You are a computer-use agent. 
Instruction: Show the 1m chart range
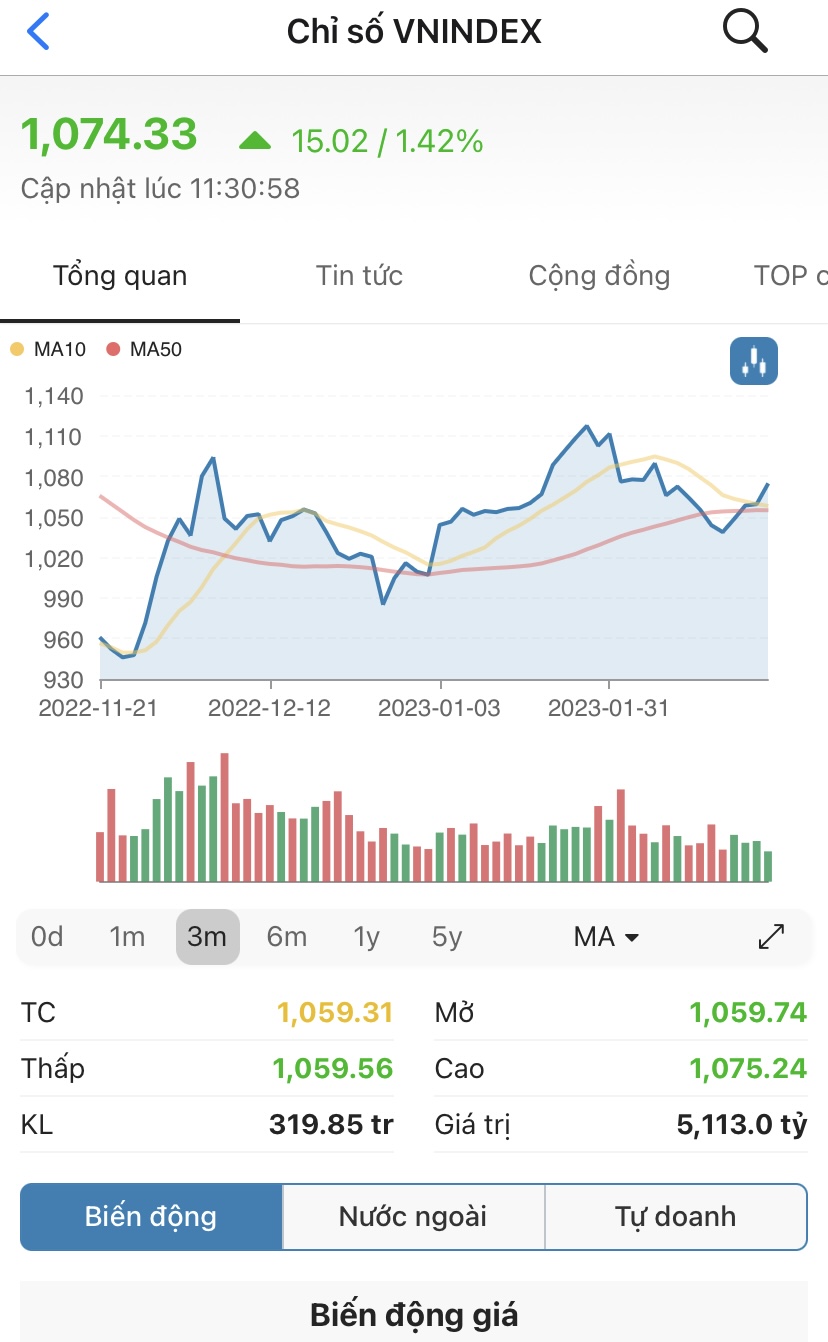coord(127,937)
